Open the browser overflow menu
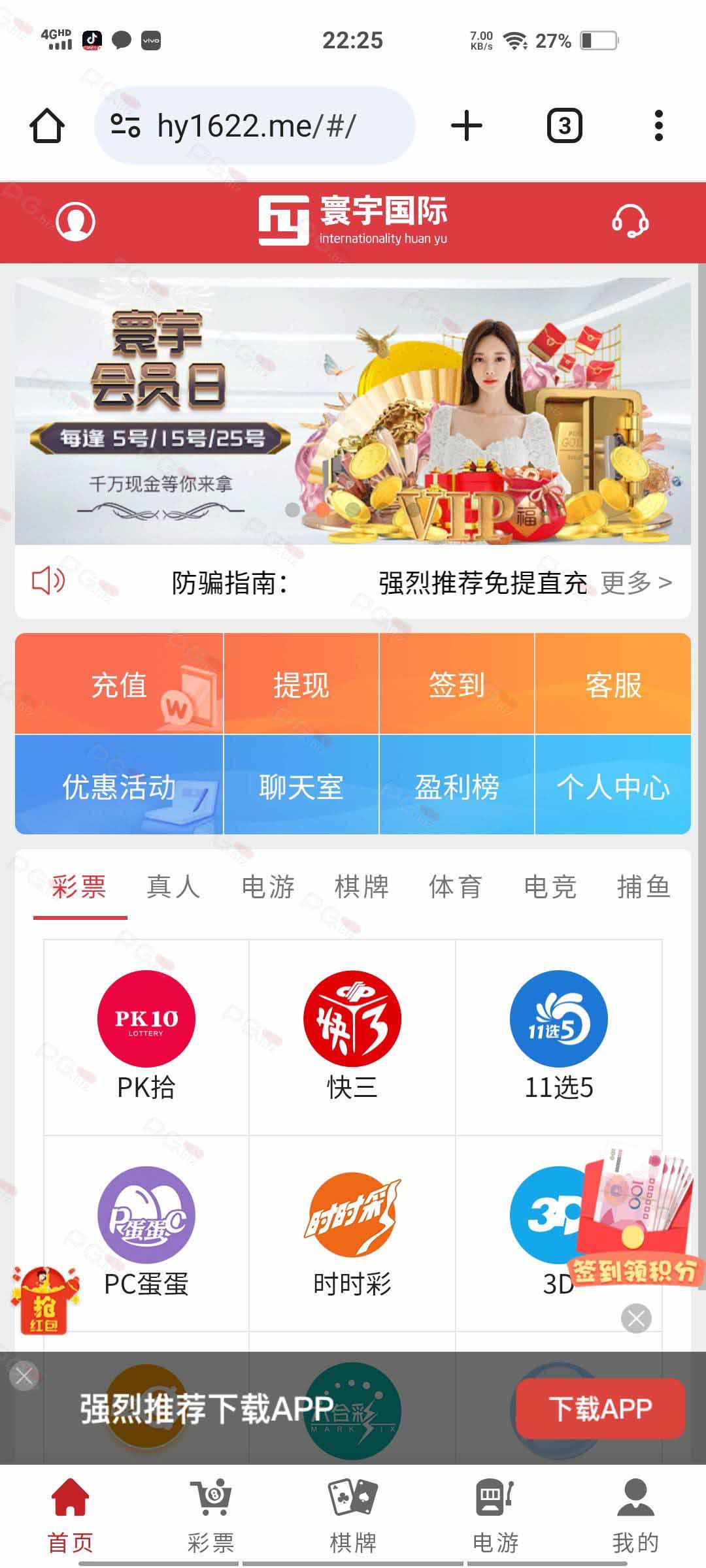Screen dimensions: 706x1568 658,125
